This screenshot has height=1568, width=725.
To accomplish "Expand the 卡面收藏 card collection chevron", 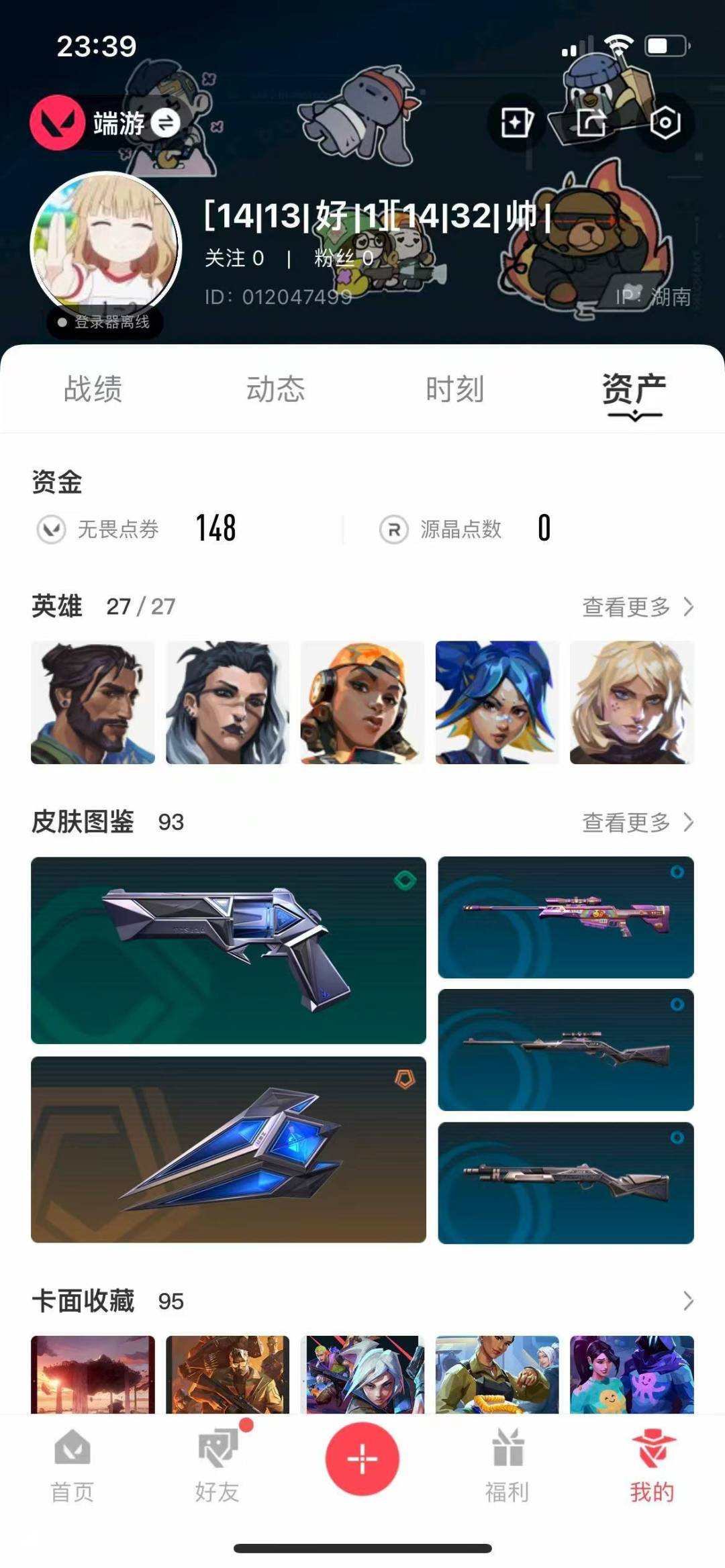I will [x=687, y=1301].
